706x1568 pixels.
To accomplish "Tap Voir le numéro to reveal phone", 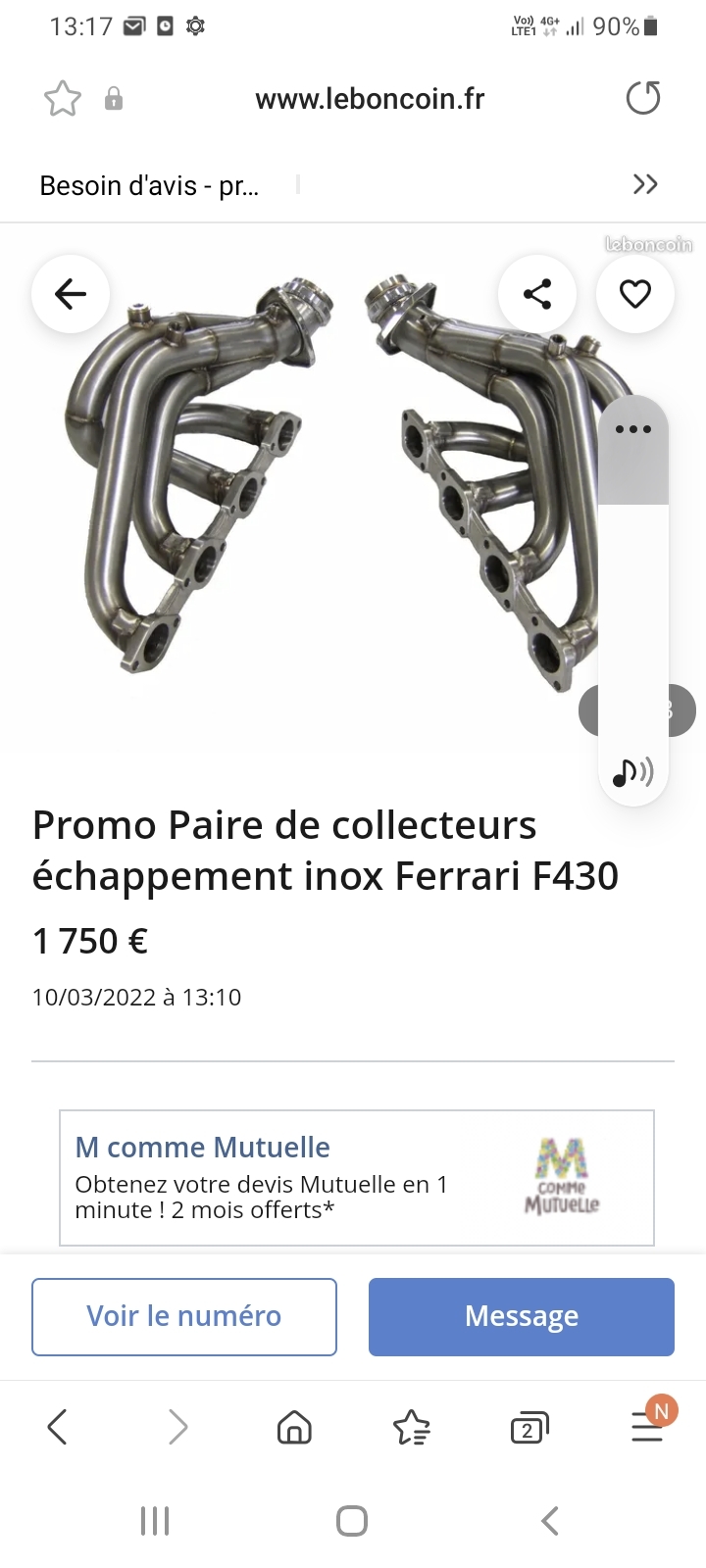I will point(184,1317).
